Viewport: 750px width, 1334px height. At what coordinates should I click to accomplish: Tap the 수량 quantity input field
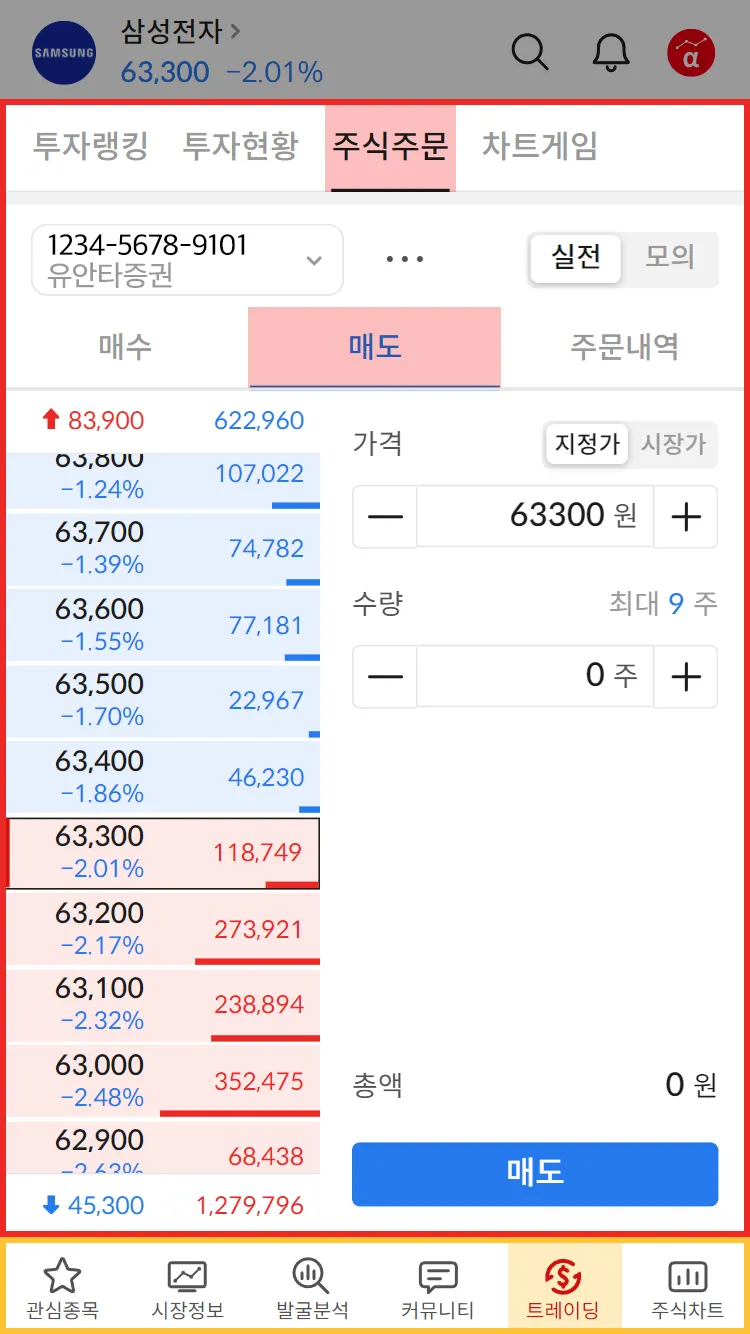point(535,677)
